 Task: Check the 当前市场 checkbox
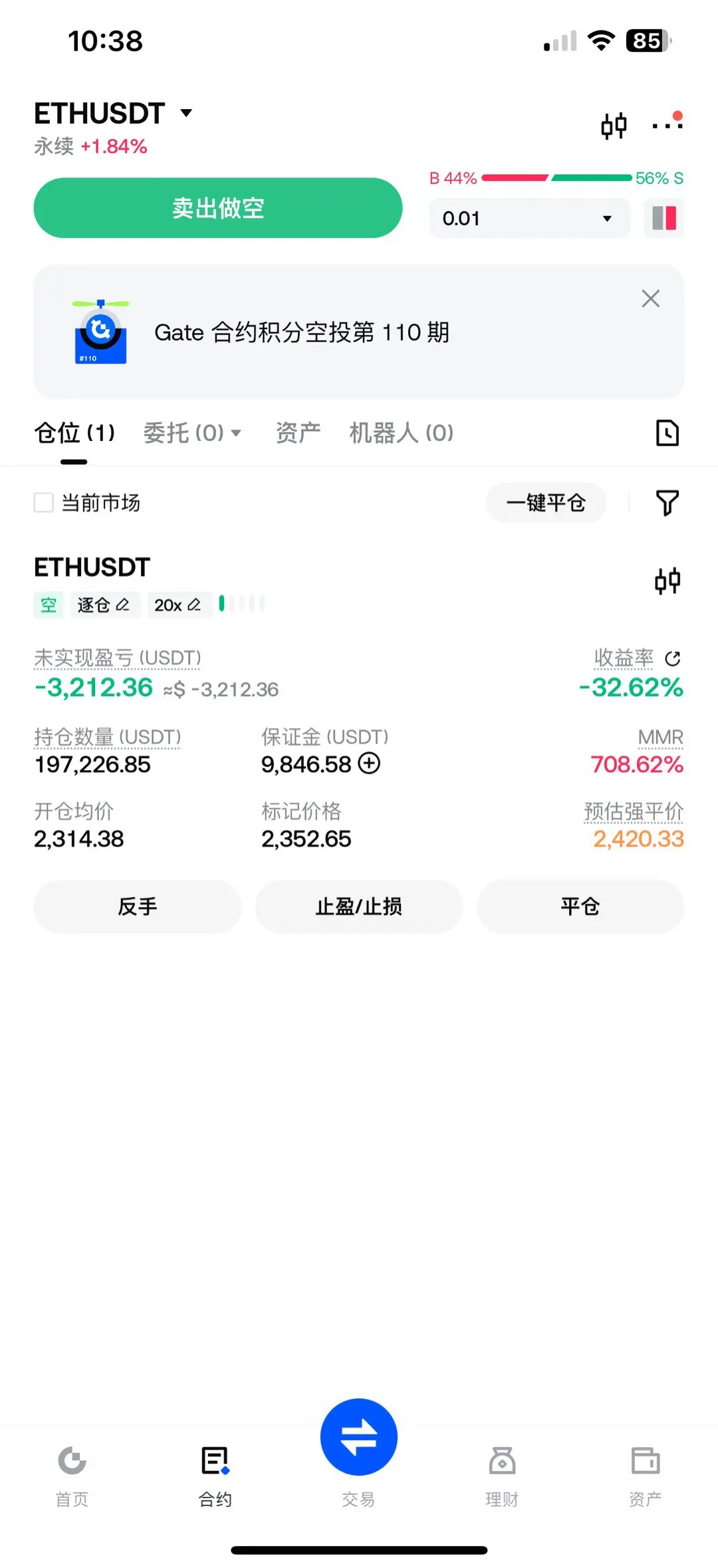point(44,503)
